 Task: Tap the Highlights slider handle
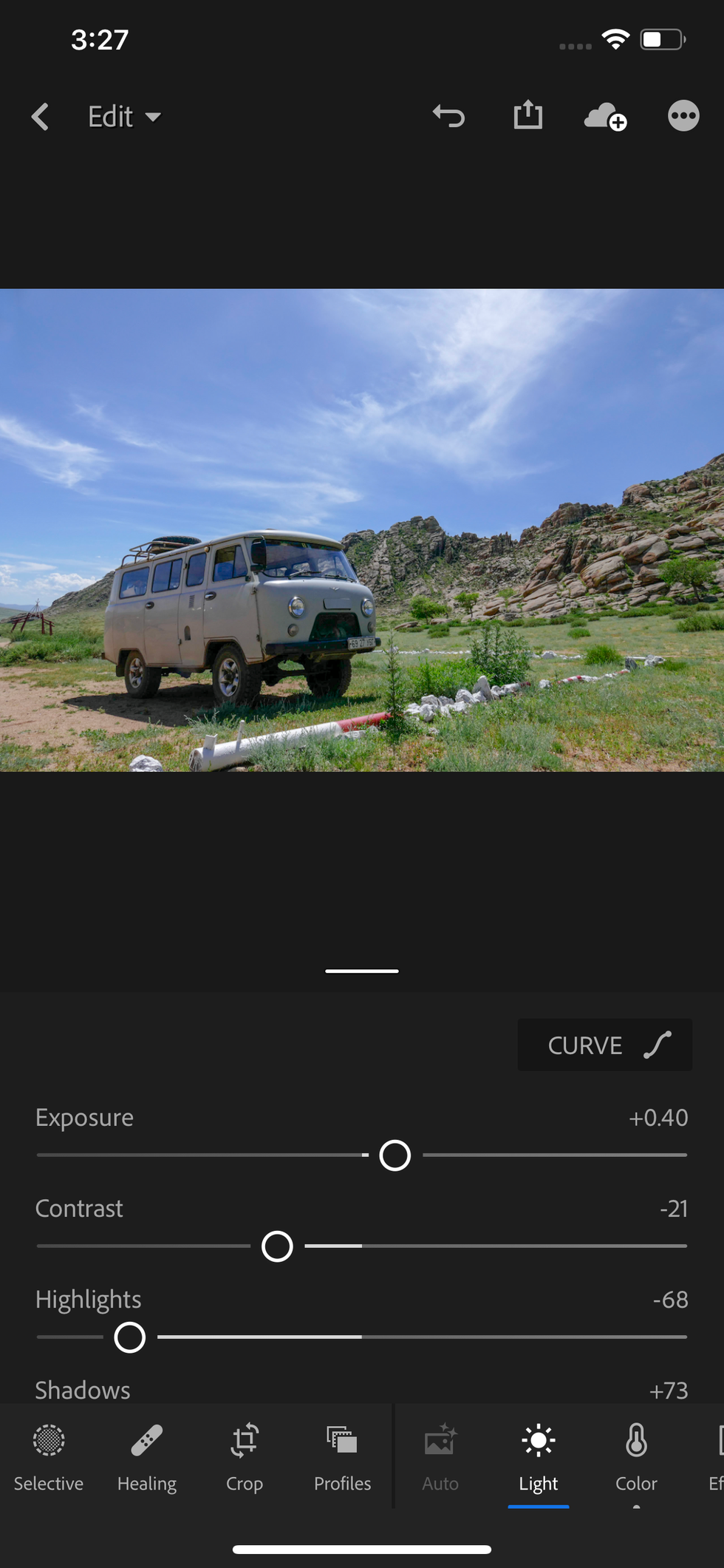pyautogui.click(x=130, y=1337)
